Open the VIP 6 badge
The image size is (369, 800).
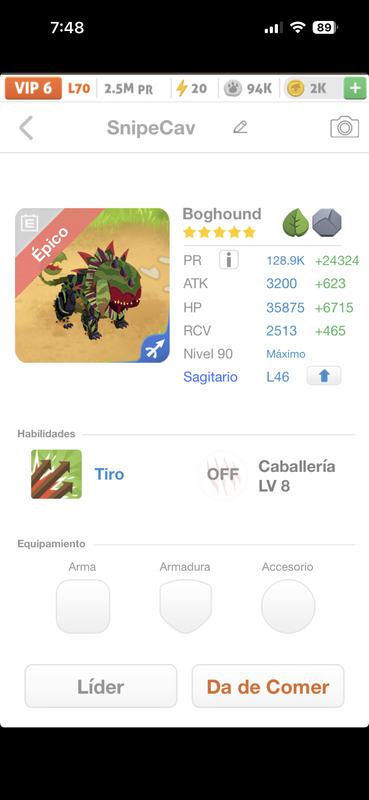33,88
